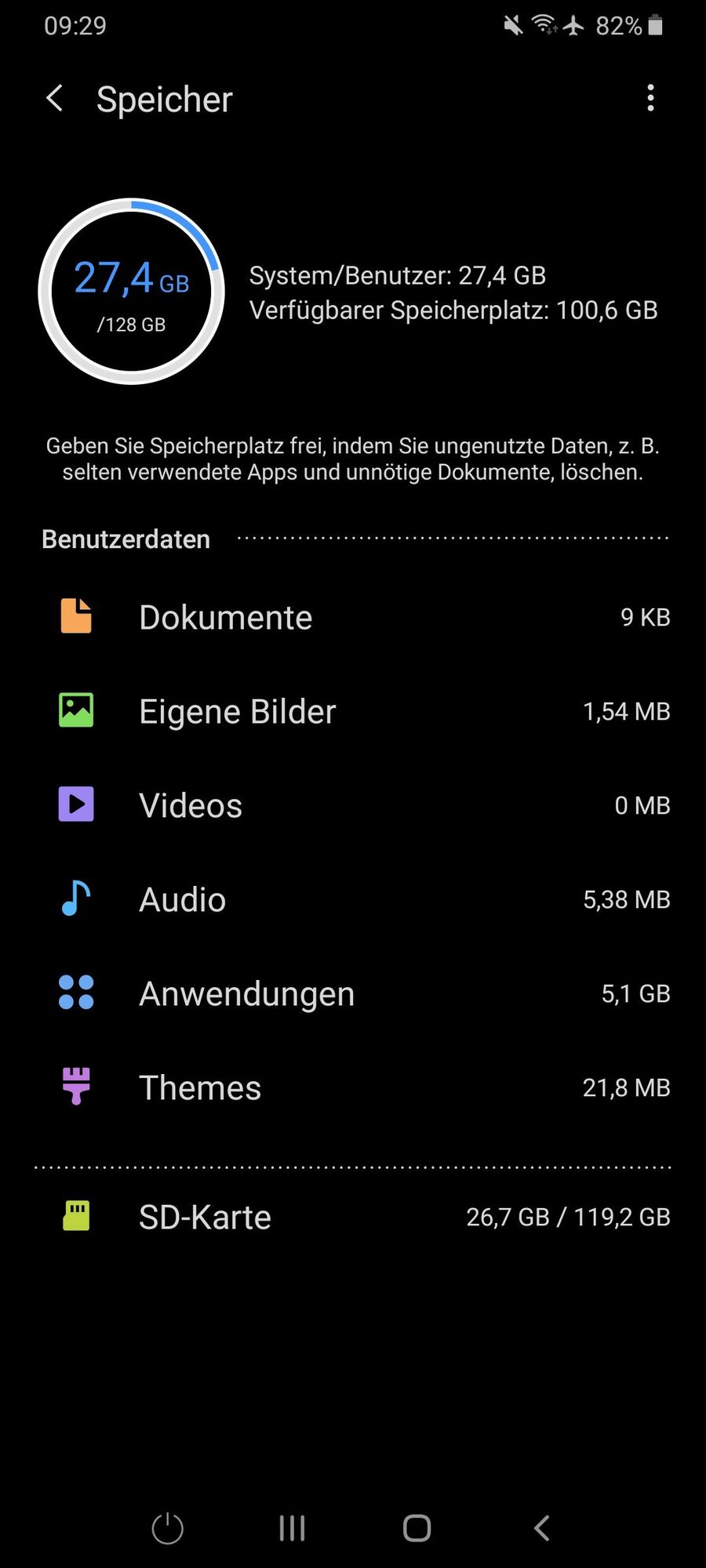Go back from Speicher screen

point(55,99)
